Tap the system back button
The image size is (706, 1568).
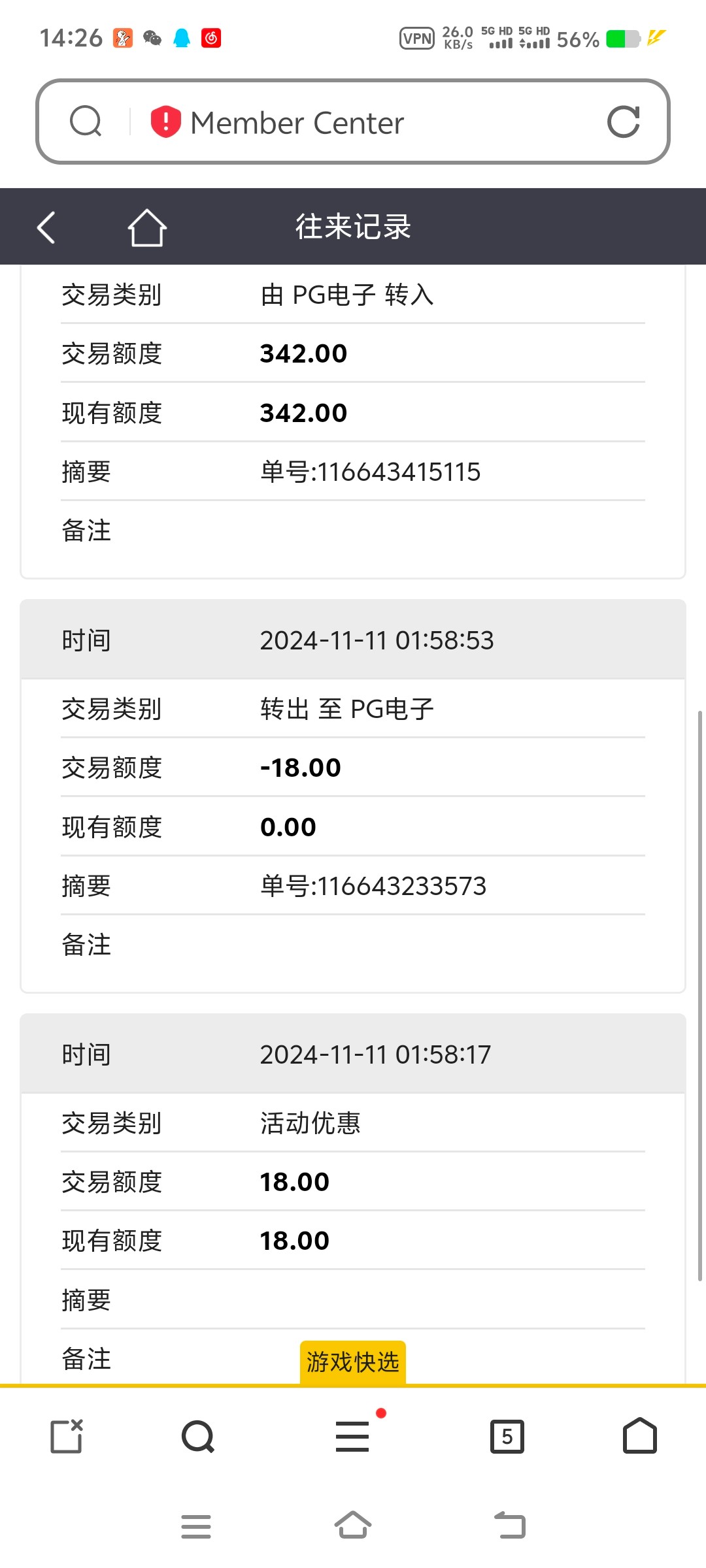pos(510,1526)
